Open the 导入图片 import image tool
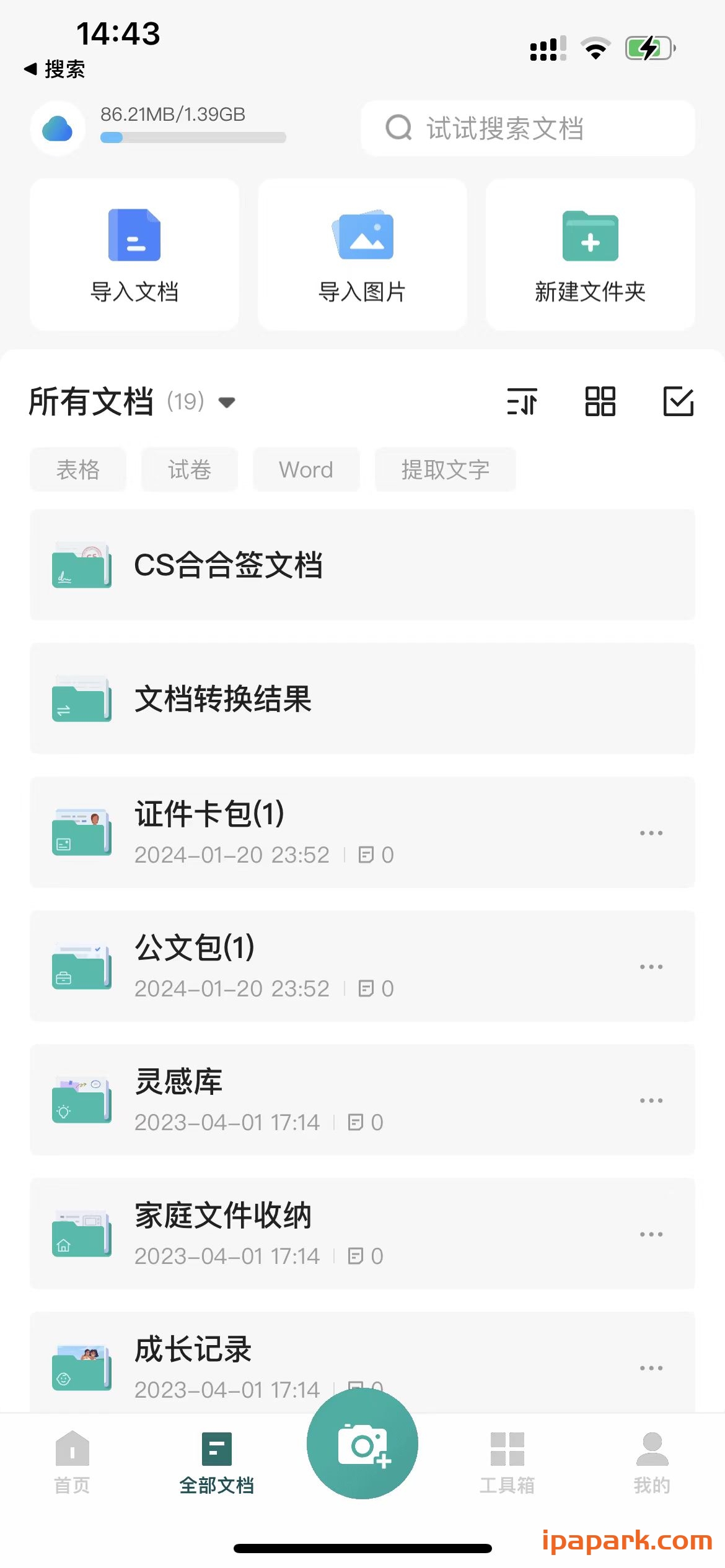Screen dimensions: 725x1568 pos(362,253)
